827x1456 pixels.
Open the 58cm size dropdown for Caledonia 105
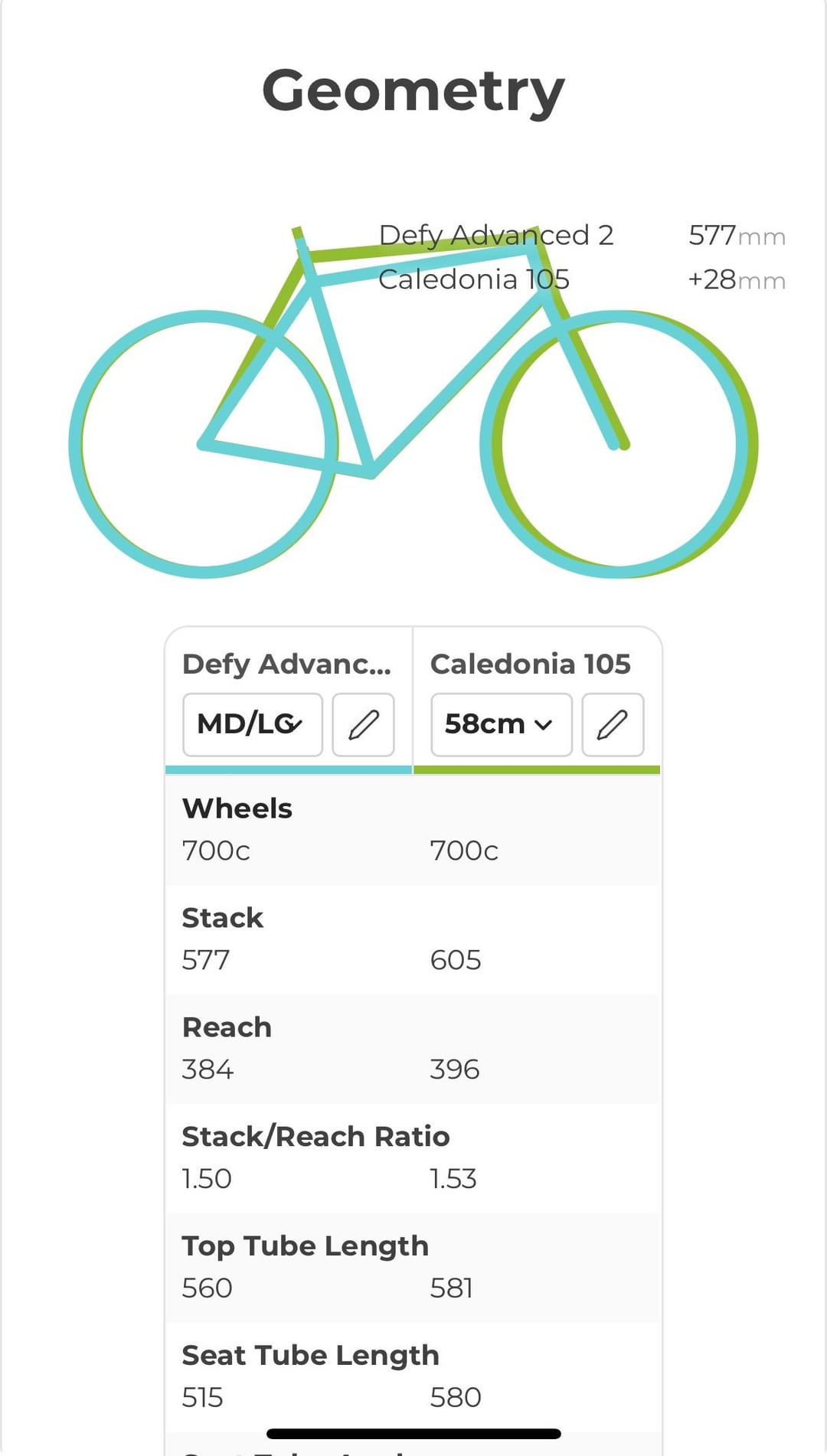pos(502,724)
